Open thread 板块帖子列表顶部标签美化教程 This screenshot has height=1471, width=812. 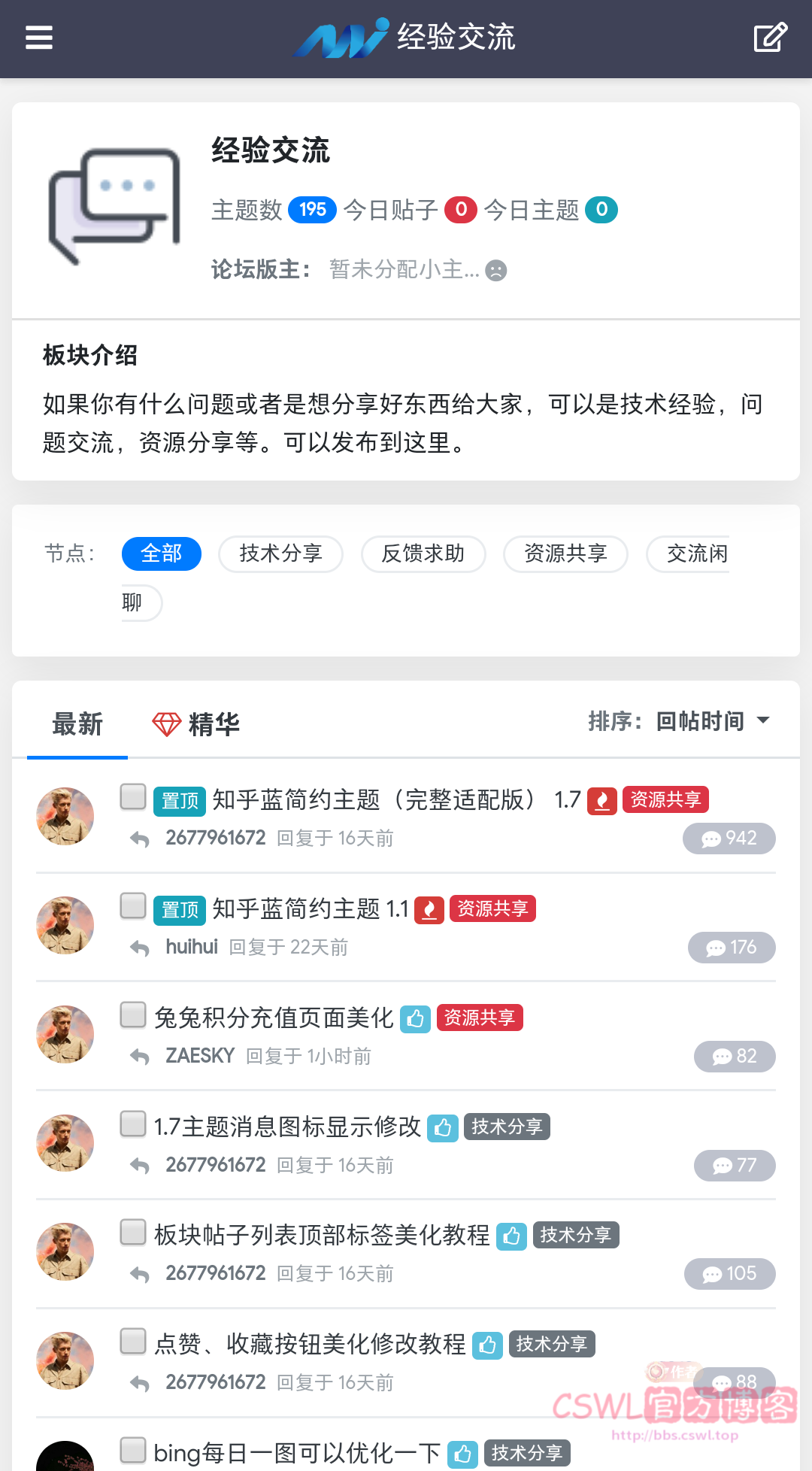(322, 1236)
